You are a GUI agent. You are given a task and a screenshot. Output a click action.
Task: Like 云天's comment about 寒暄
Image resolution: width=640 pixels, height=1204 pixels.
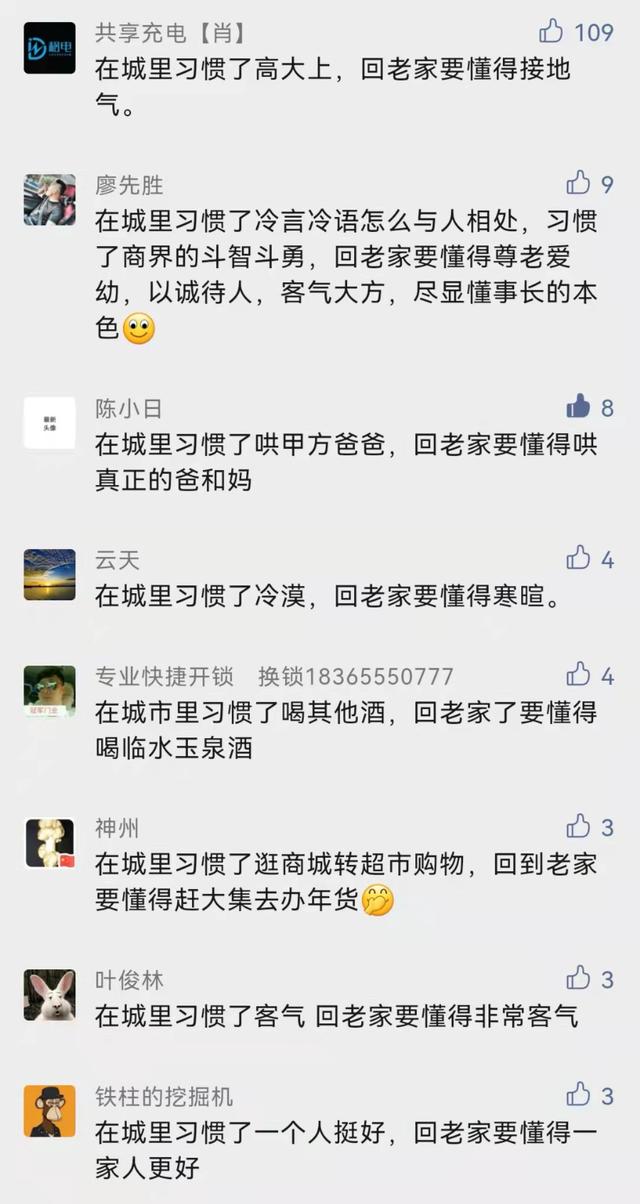point(579,558)
